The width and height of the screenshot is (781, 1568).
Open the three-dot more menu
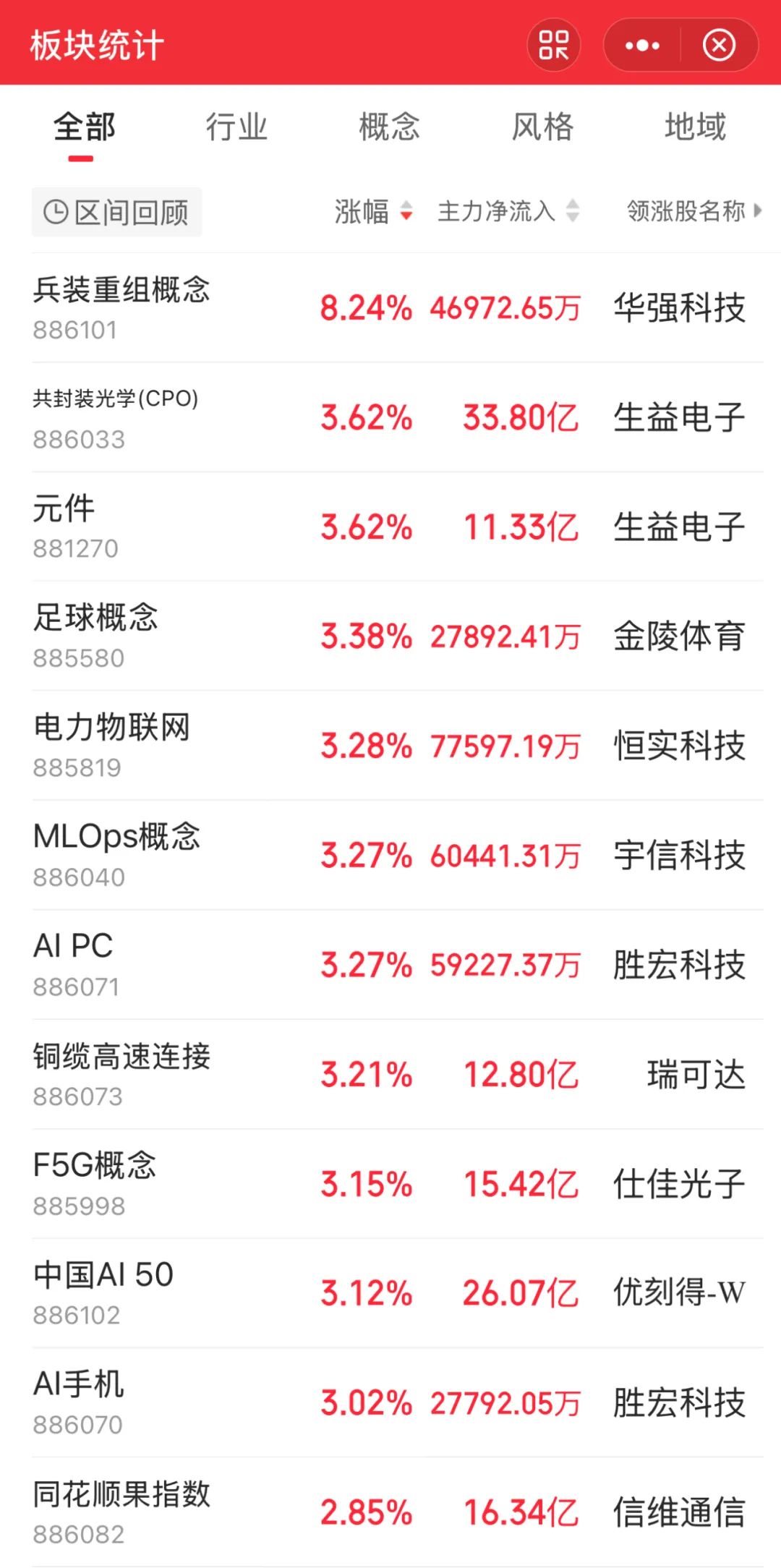(642, 45)
